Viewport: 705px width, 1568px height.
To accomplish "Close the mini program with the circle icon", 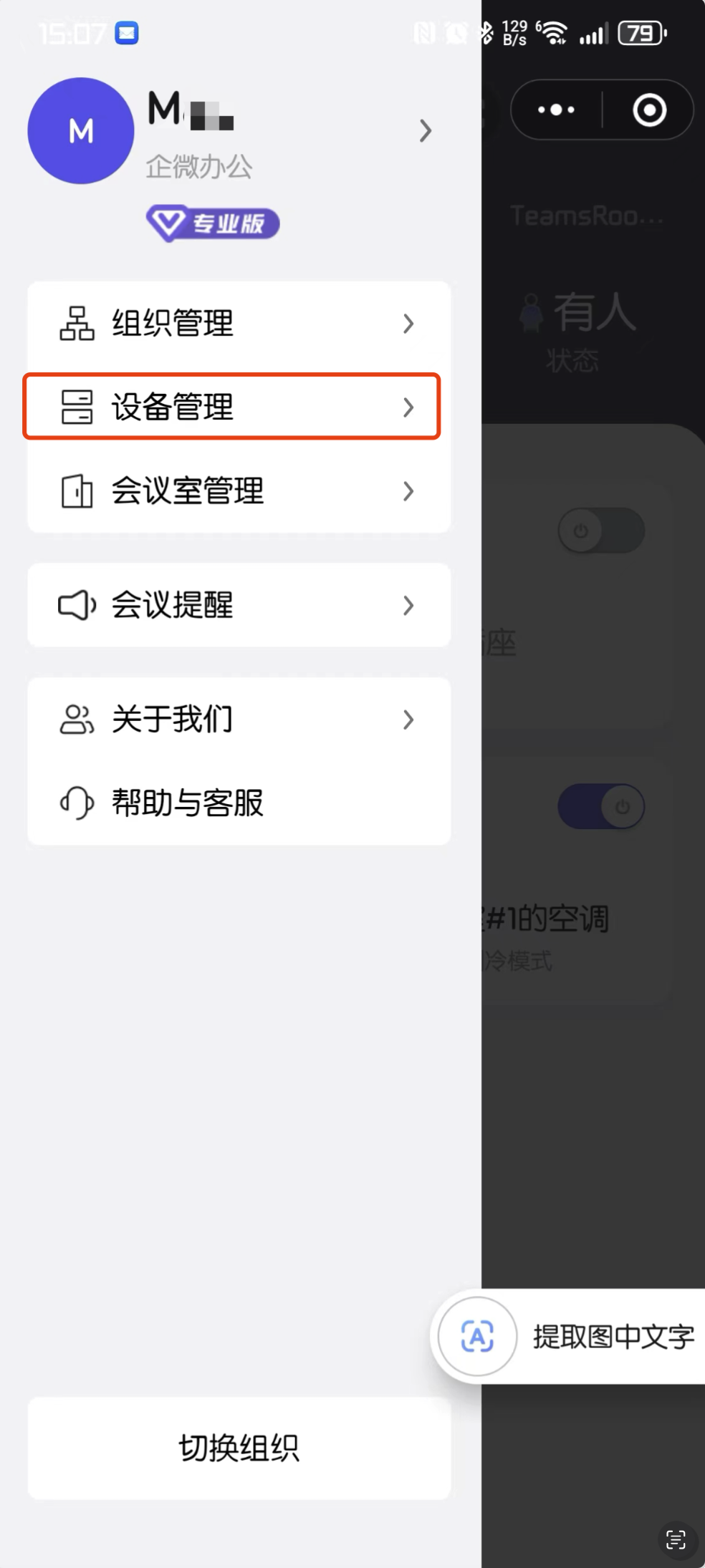I will point(649,110).
